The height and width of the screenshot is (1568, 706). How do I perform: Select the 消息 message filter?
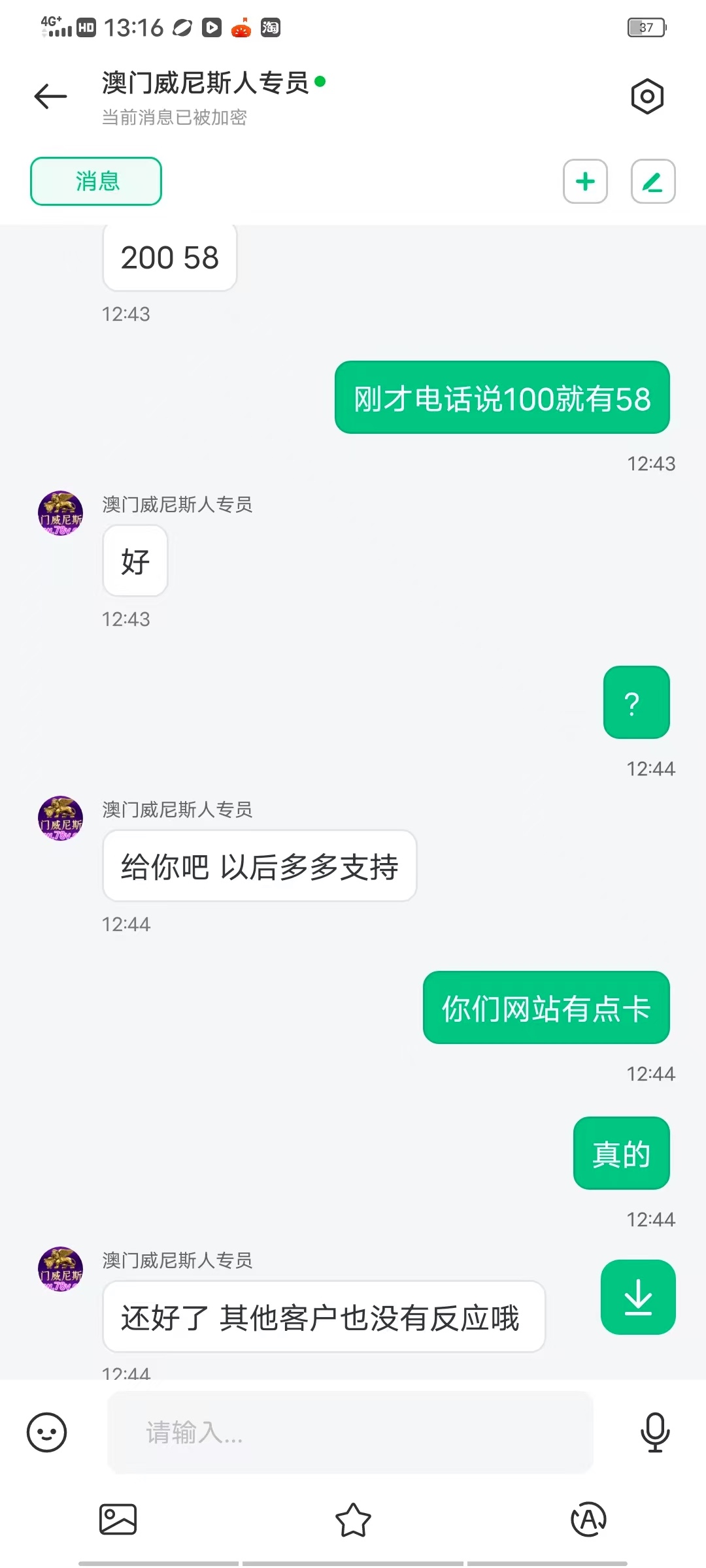95,182
